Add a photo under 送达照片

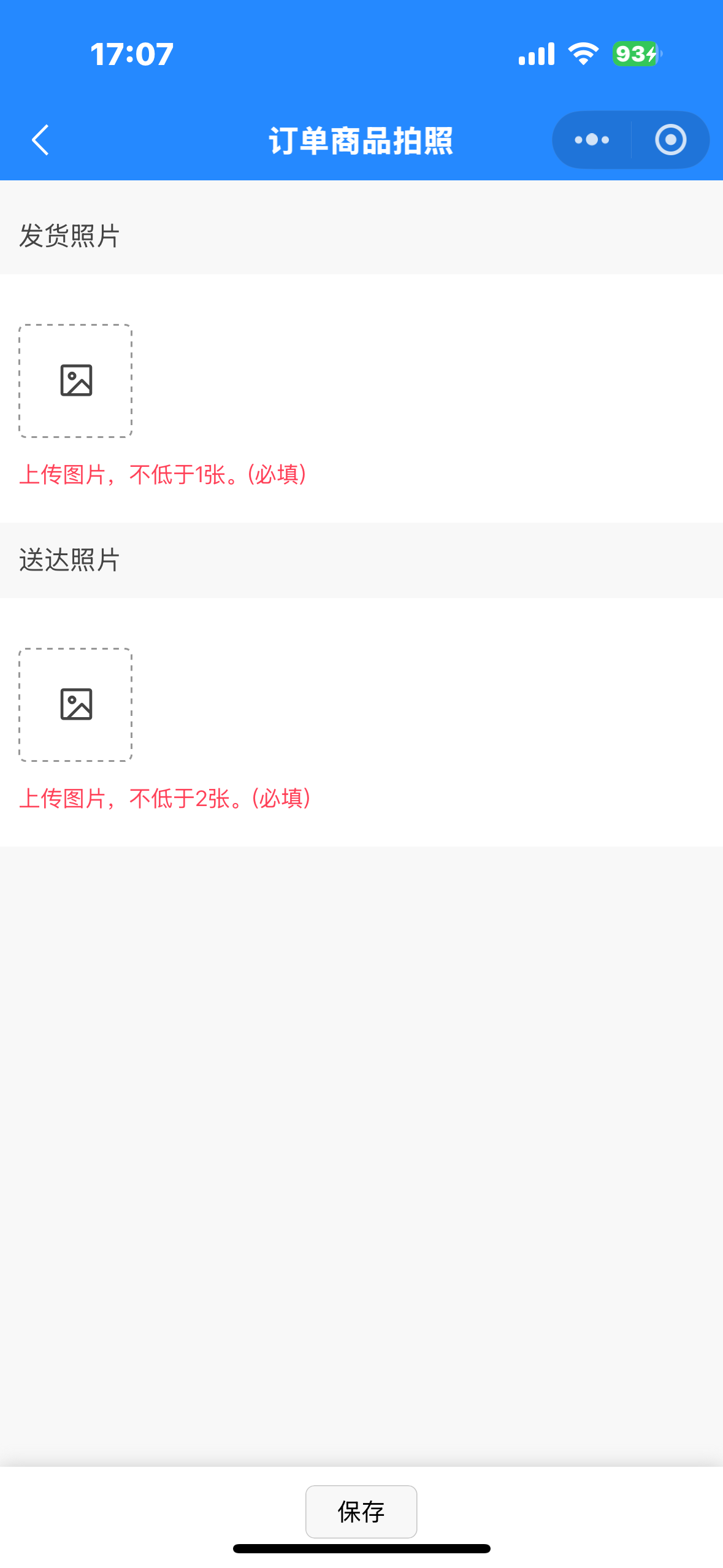click(75, 704)
